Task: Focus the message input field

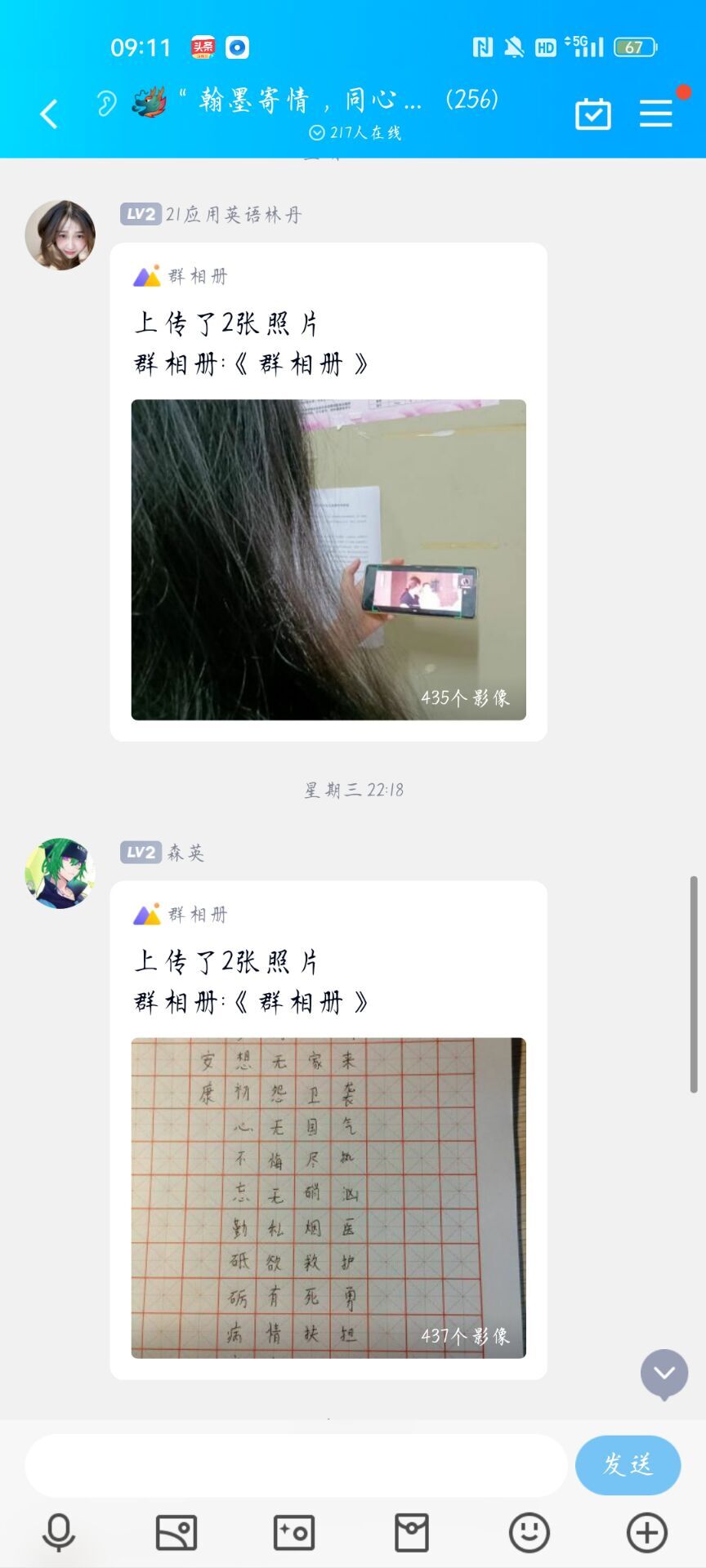Action: click(x=296, y=1465)
